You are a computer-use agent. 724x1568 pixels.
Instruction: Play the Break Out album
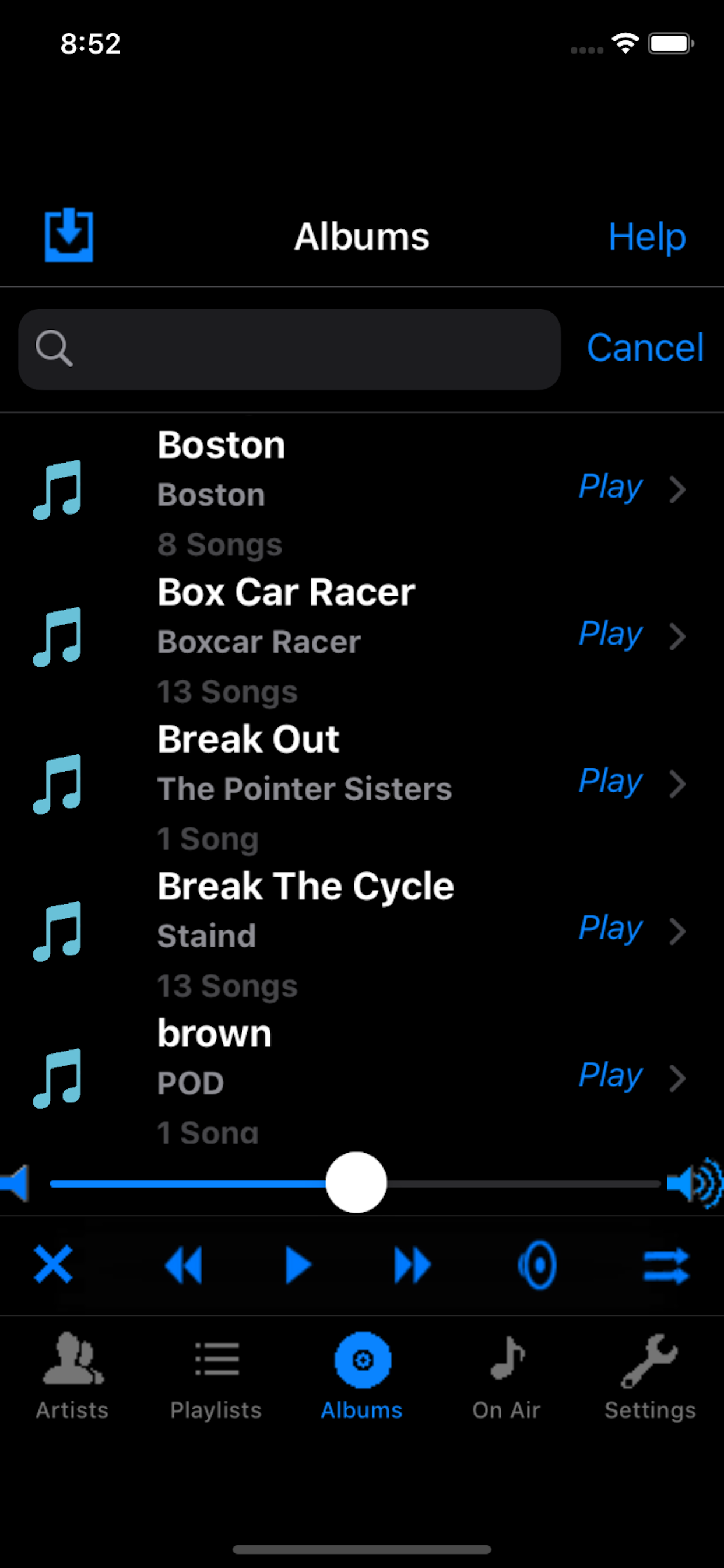(610, 782)
